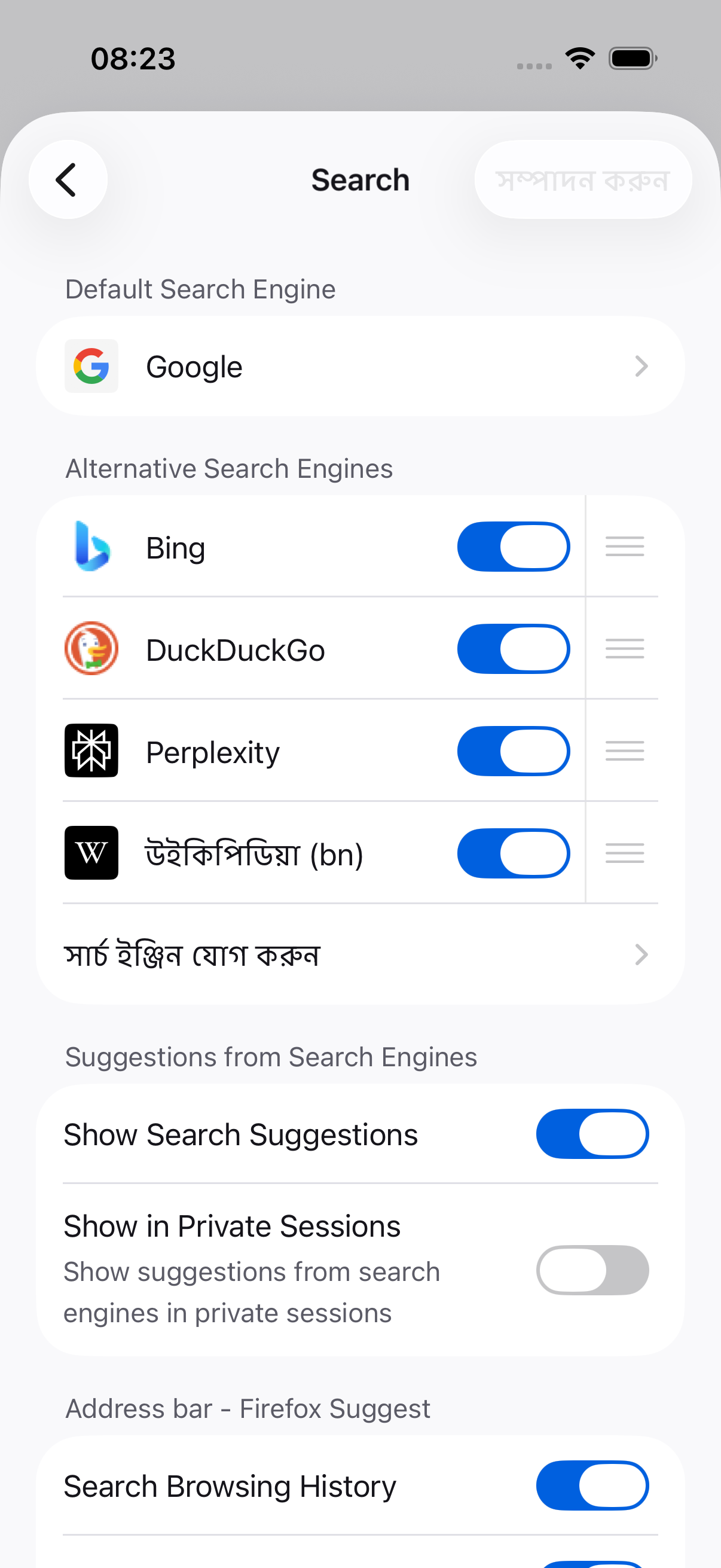Tap the reorder handle beside Bing
Viewport: 721px width, 1568px height.
point(624,547)
